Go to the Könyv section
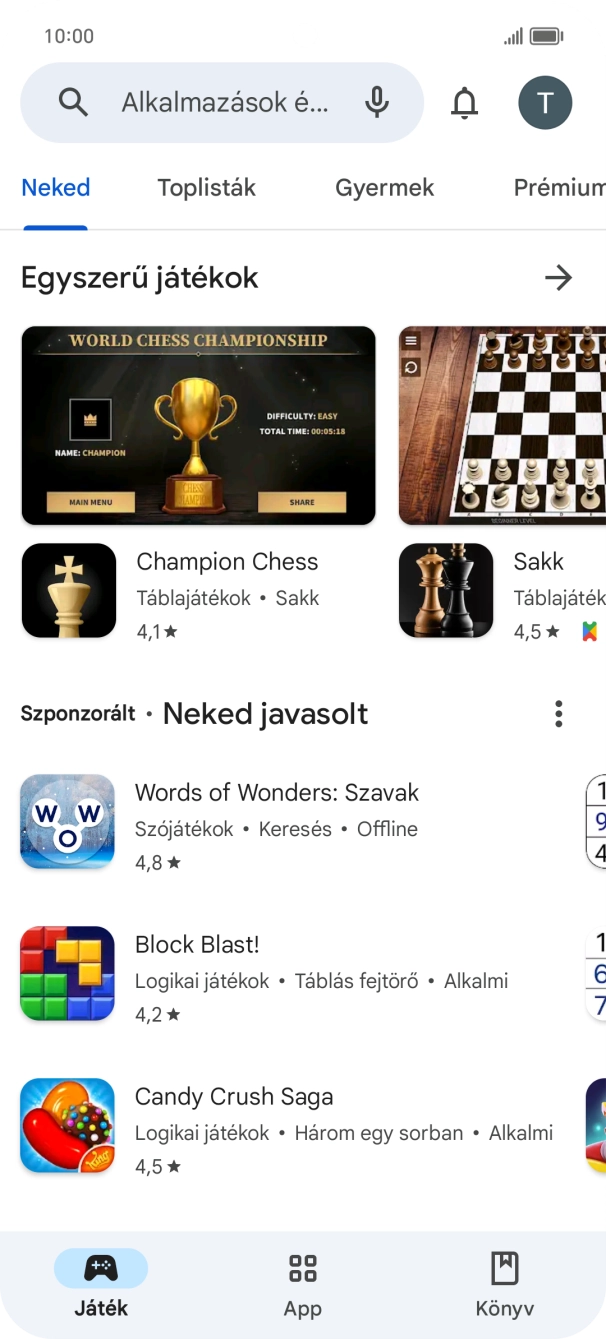606x1339 pixels. 504,1284
